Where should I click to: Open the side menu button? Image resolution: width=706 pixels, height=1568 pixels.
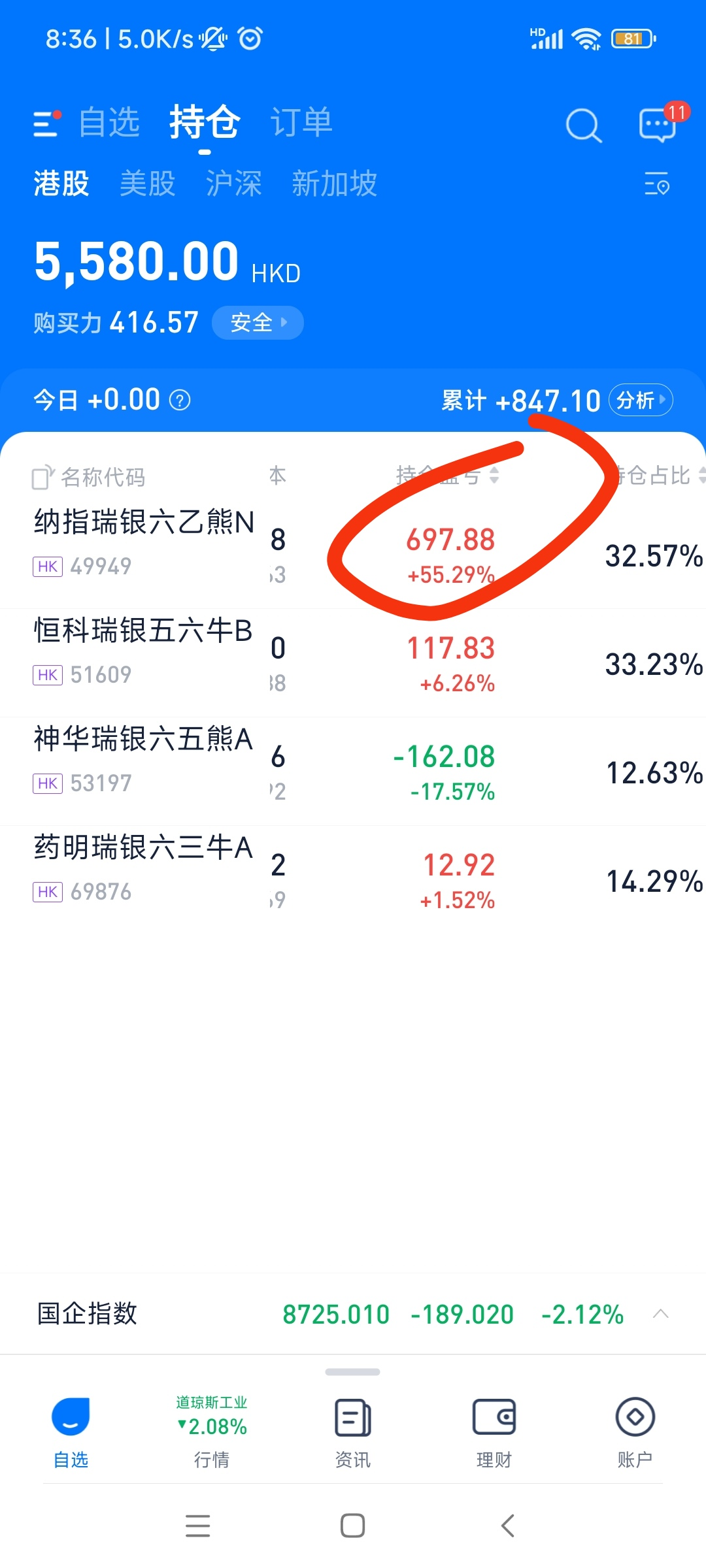click(x=46, y=123)
